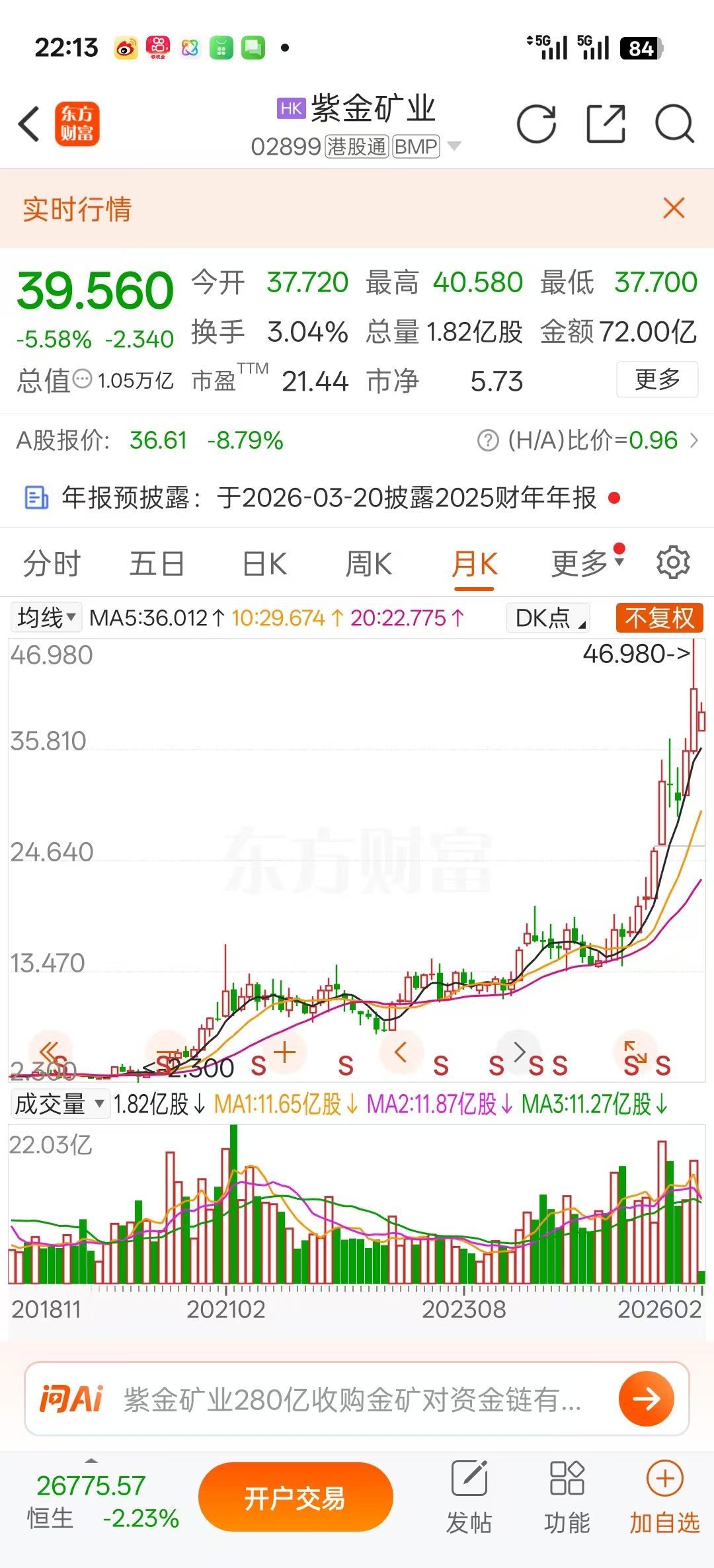The width and height of the screenshot is (714, 1568).
Task: Open chart settings gear
Action: point(673,563)
